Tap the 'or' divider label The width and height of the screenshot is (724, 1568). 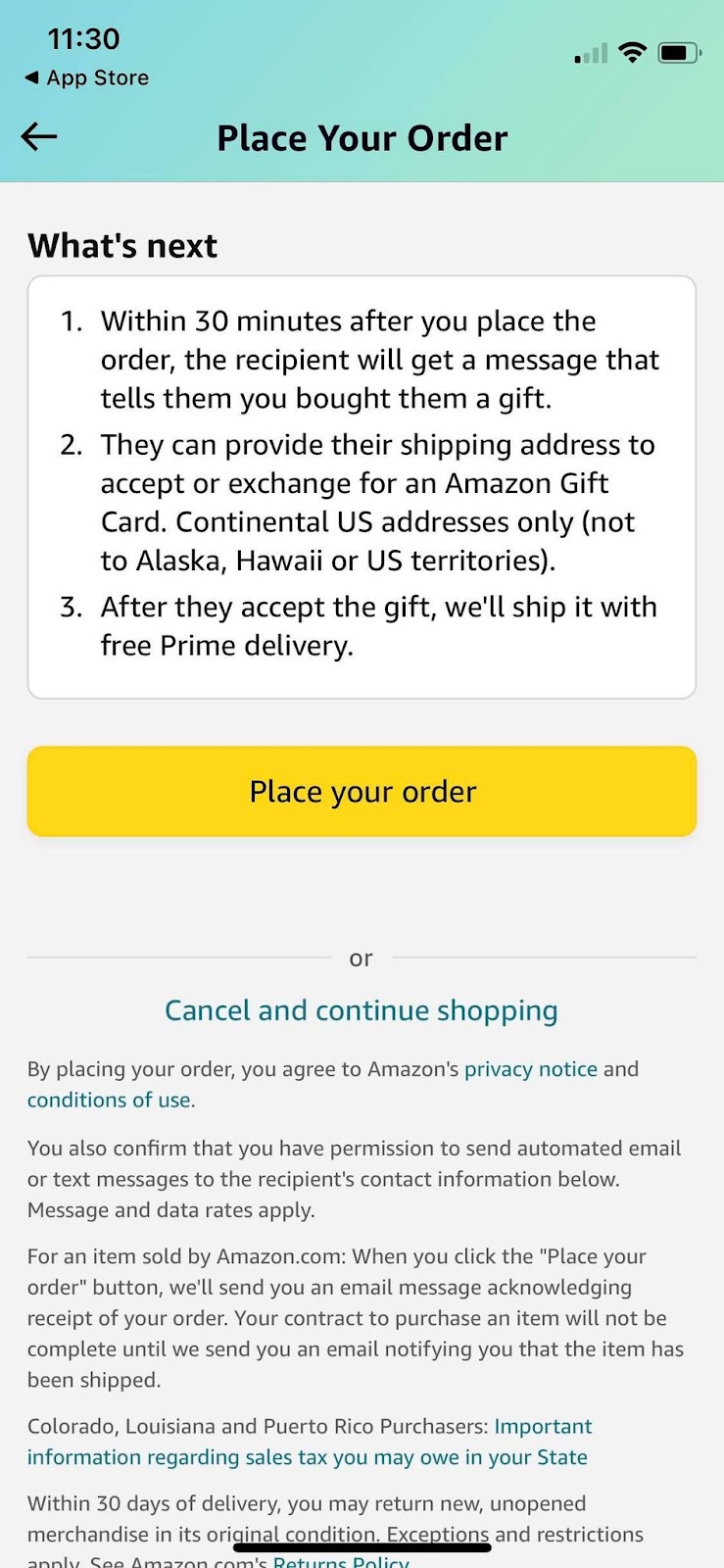pos(361,957)
